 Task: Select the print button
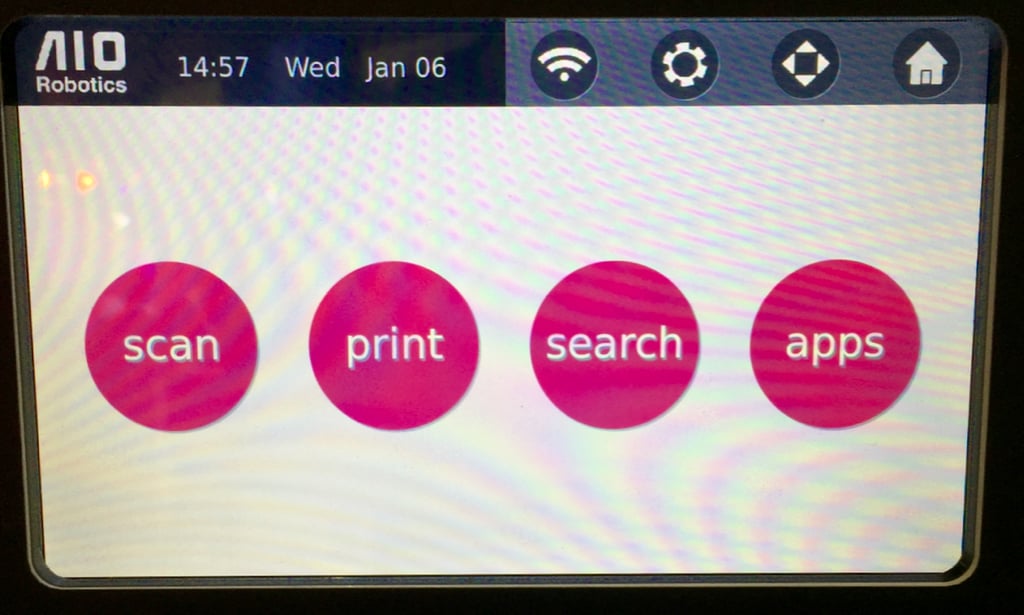(394, 346)
